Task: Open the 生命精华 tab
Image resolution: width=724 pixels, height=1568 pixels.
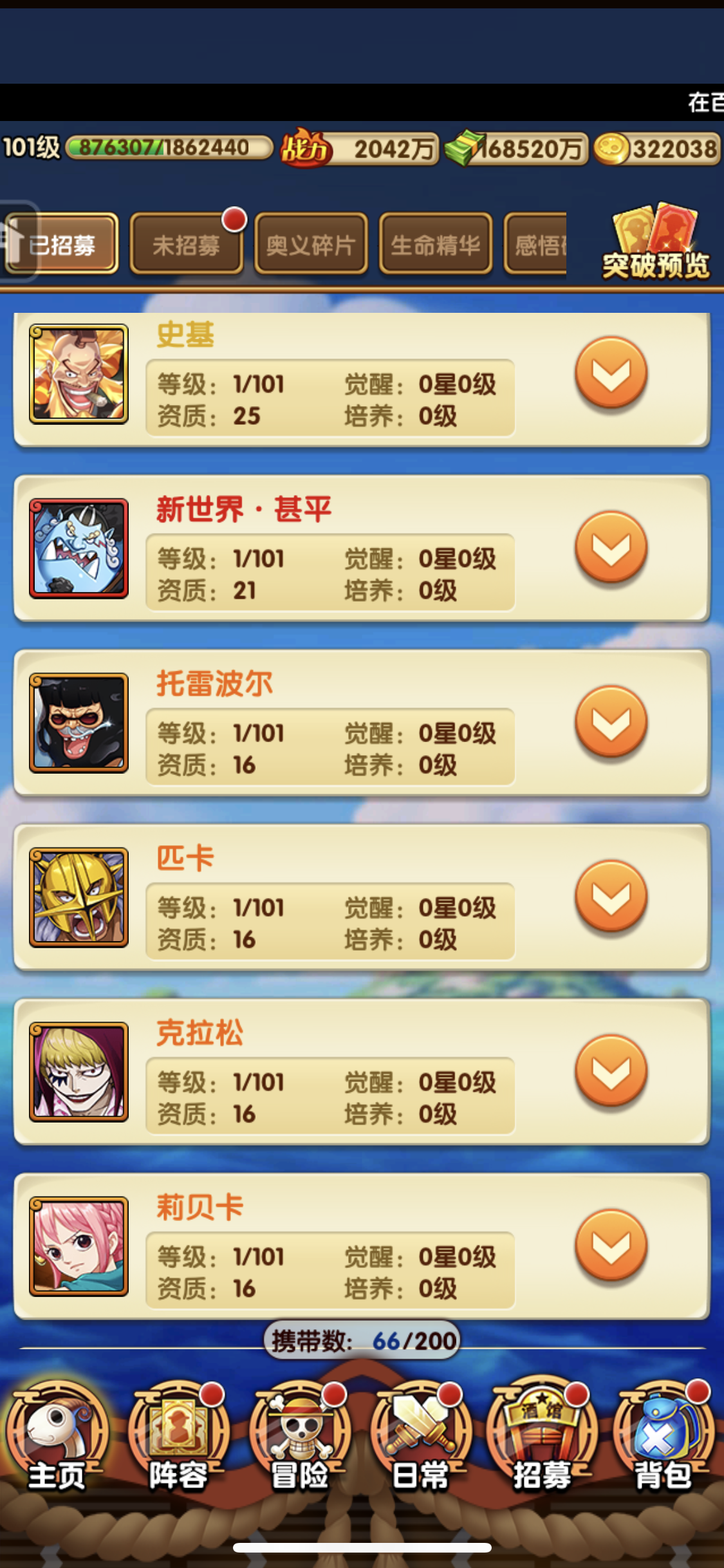Action: click(x=436, y=245)
